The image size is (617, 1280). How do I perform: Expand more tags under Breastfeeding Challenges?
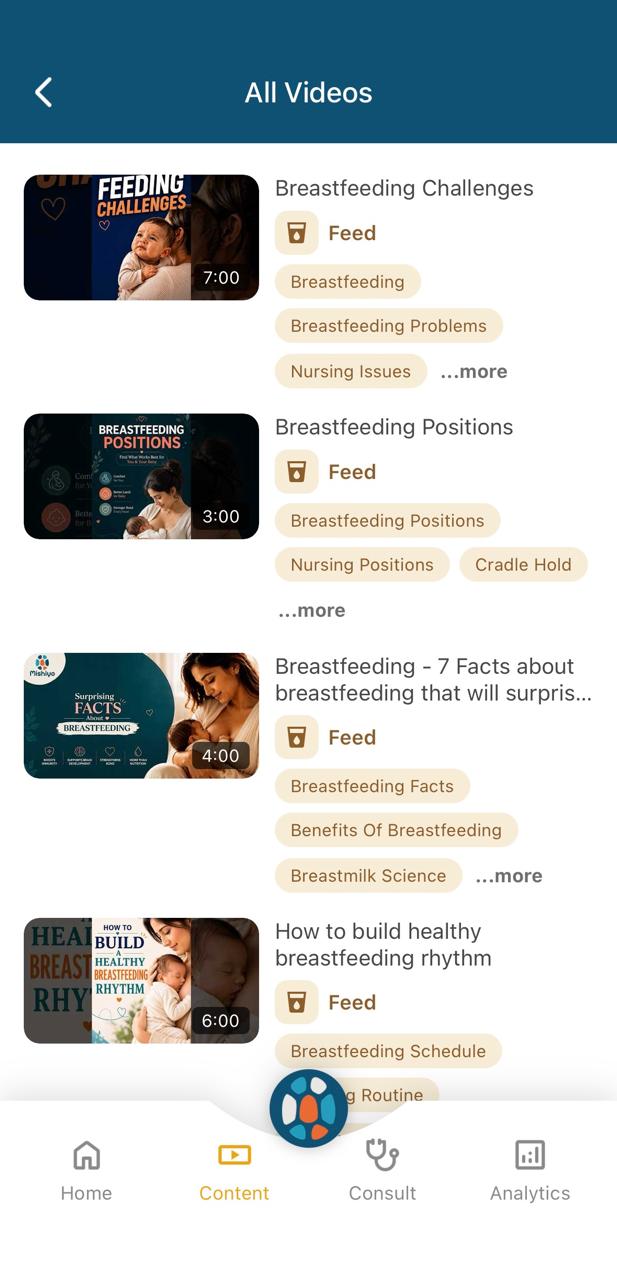tap(474, 372)
